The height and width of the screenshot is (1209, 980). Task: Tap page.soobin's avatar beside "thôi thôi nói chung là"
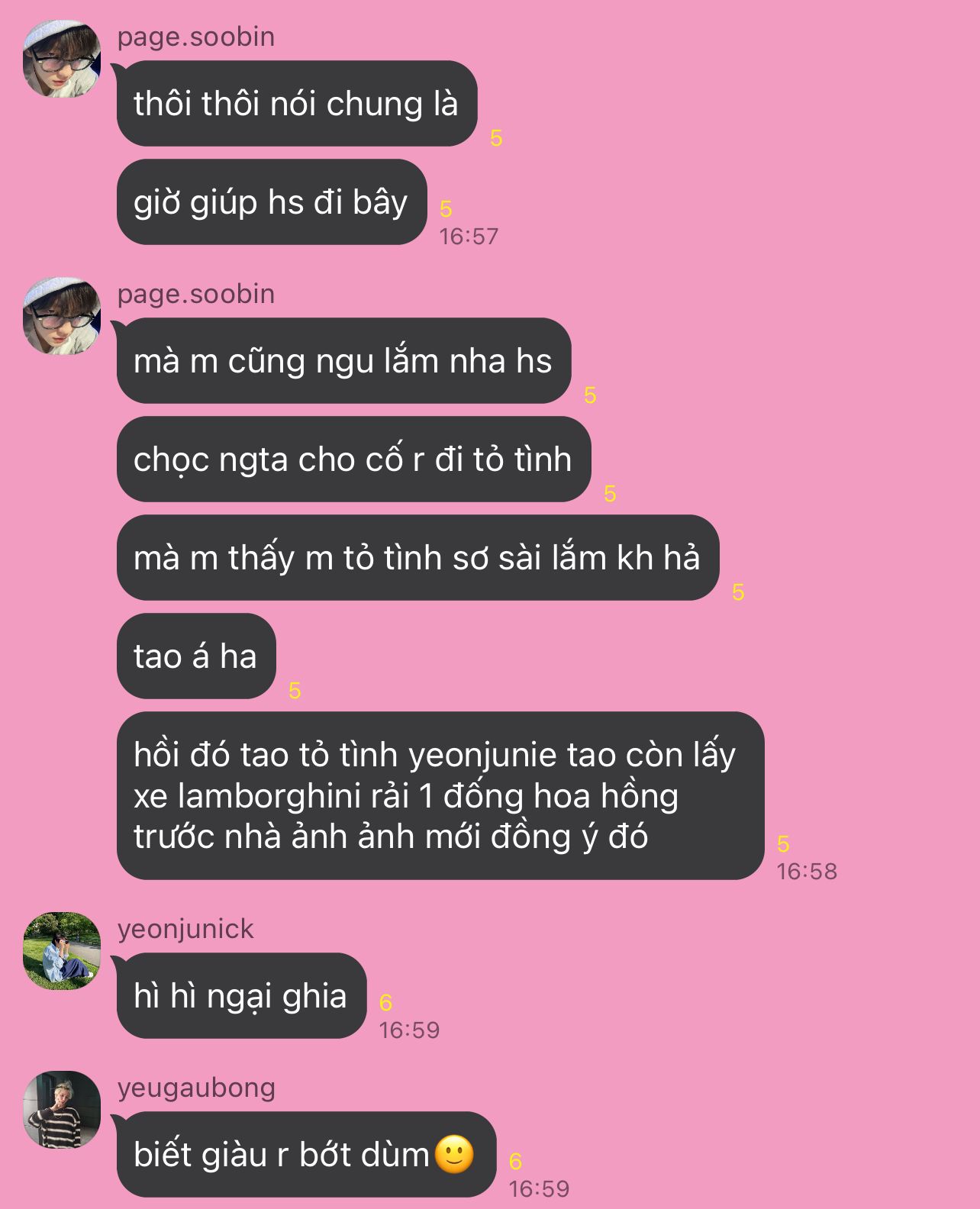[62, 59]
